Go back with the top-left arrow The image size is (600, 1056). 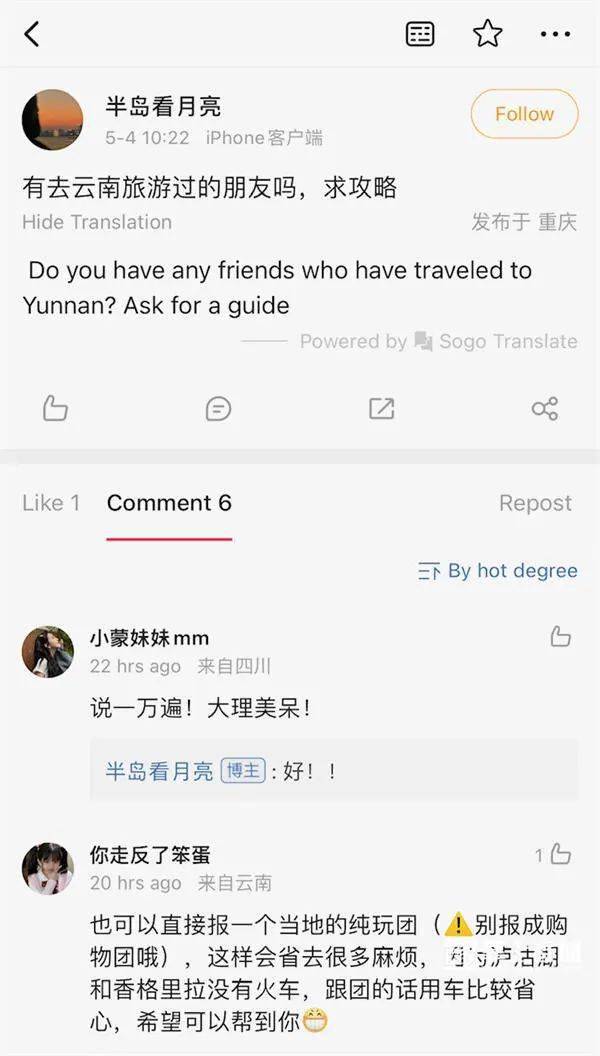pos(32,34)
